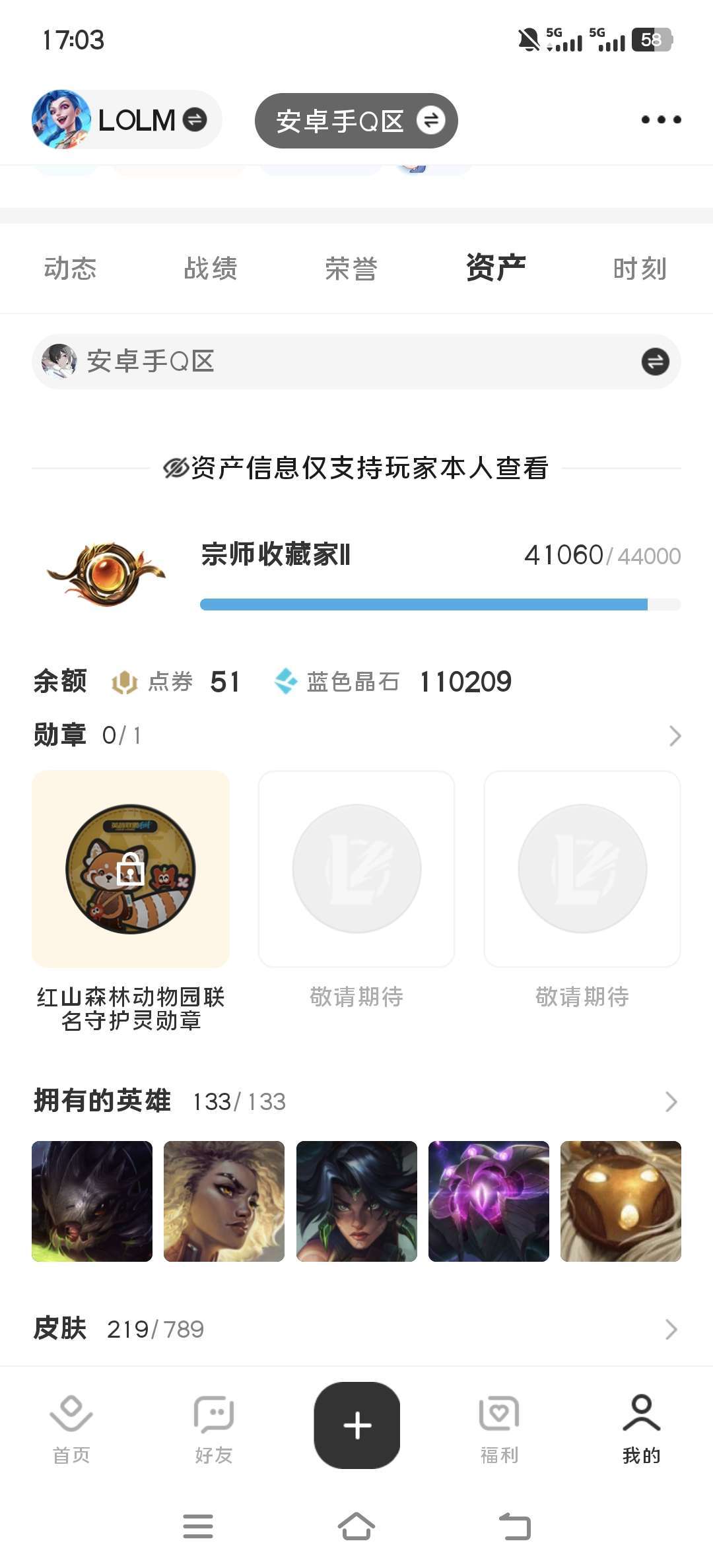This screenshot has height=1568, width=713.
Task: Change server via 安卓手Q区 pill button
Action: pos(356,121)
